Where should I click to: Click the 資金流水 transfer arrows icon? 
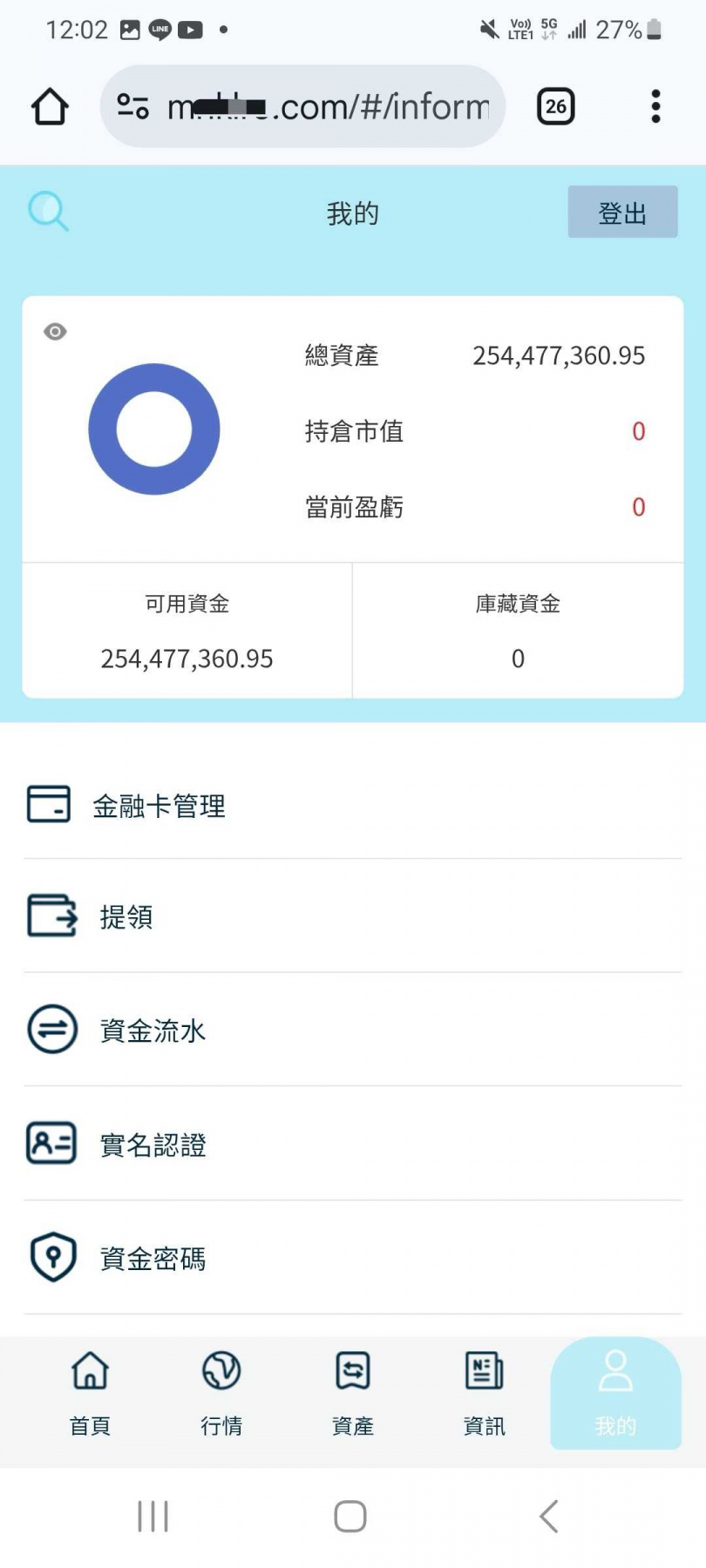coord(51,1030)
